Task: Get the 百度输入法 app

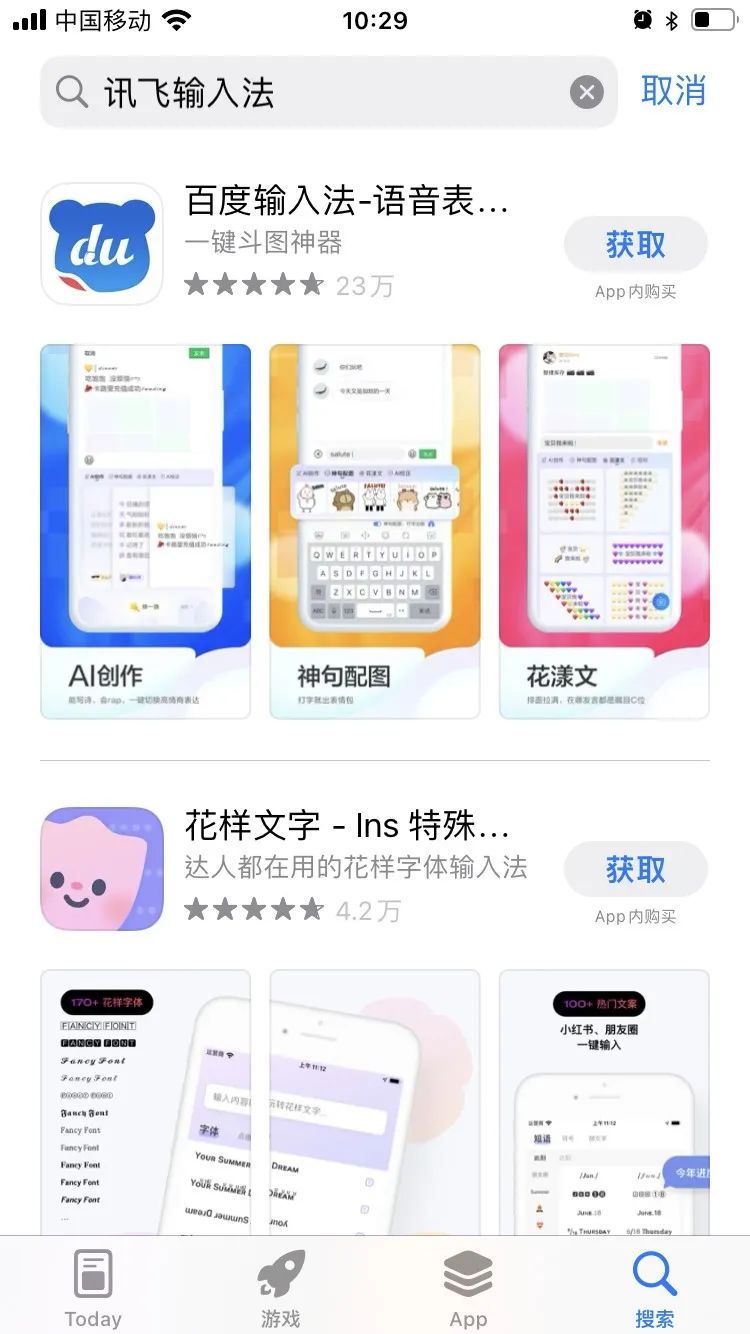Action: (x=635, y=245)
